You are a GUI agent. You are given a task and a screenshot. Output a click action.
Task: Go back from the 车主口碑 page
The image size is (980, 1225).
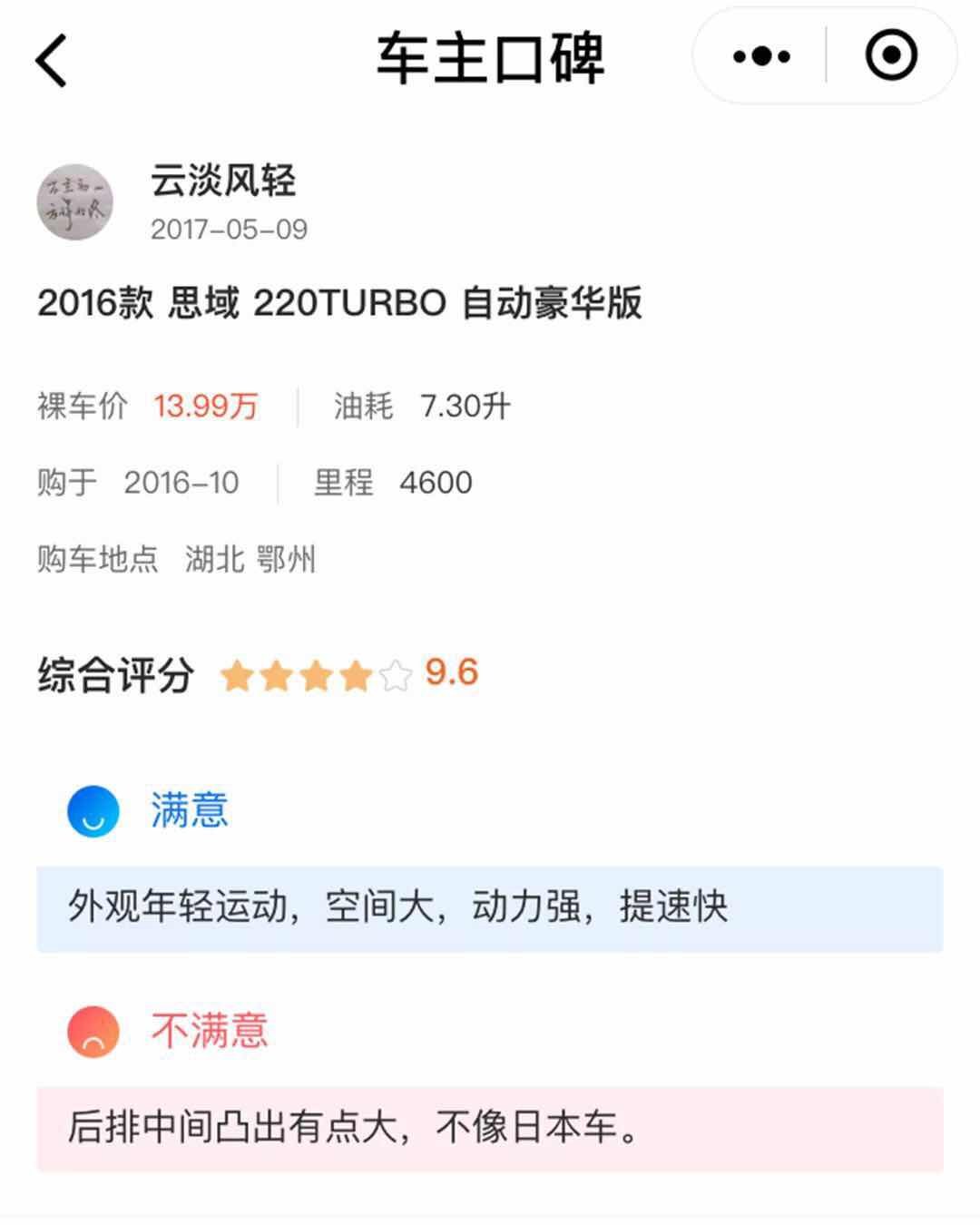(52, 60)
